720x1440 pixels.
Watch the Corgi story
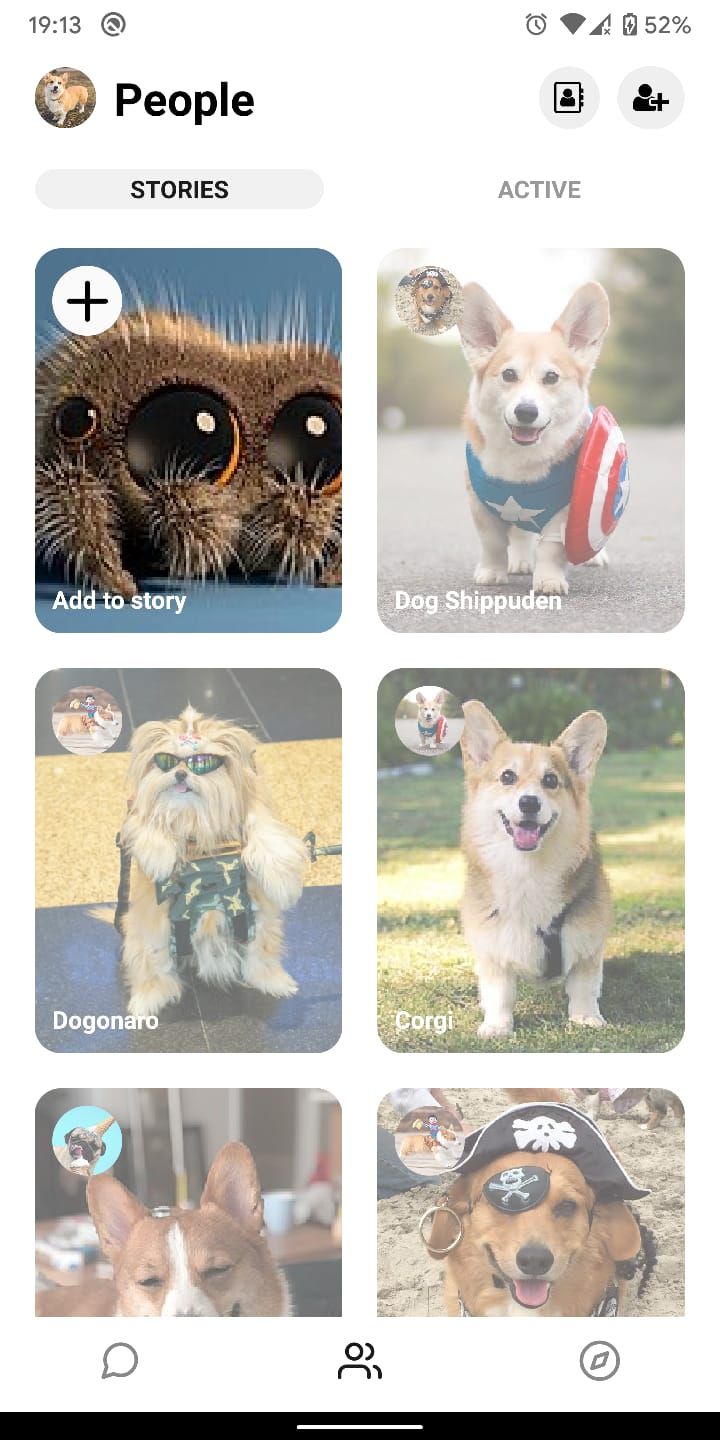[x=531, y=860]
